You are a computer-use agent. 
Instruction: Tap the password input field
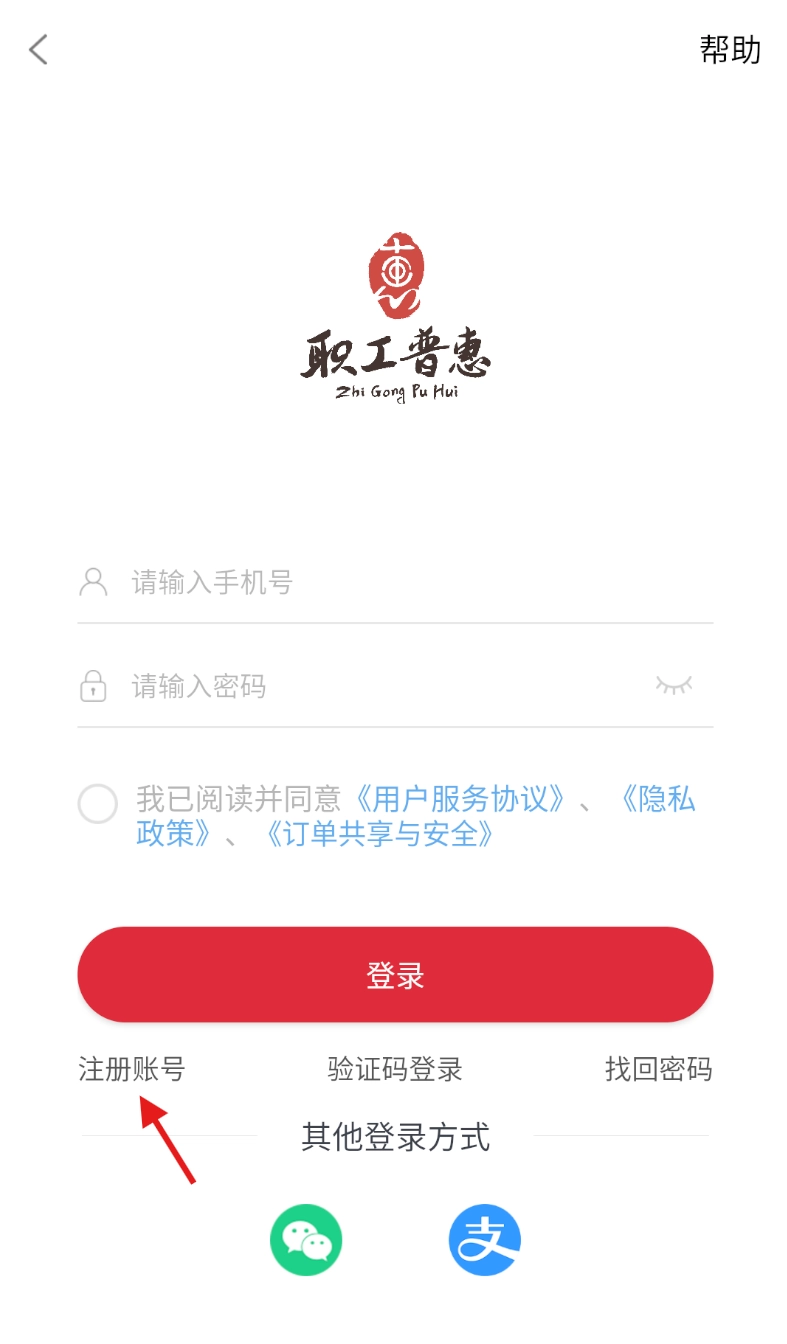tap(380, 686)
